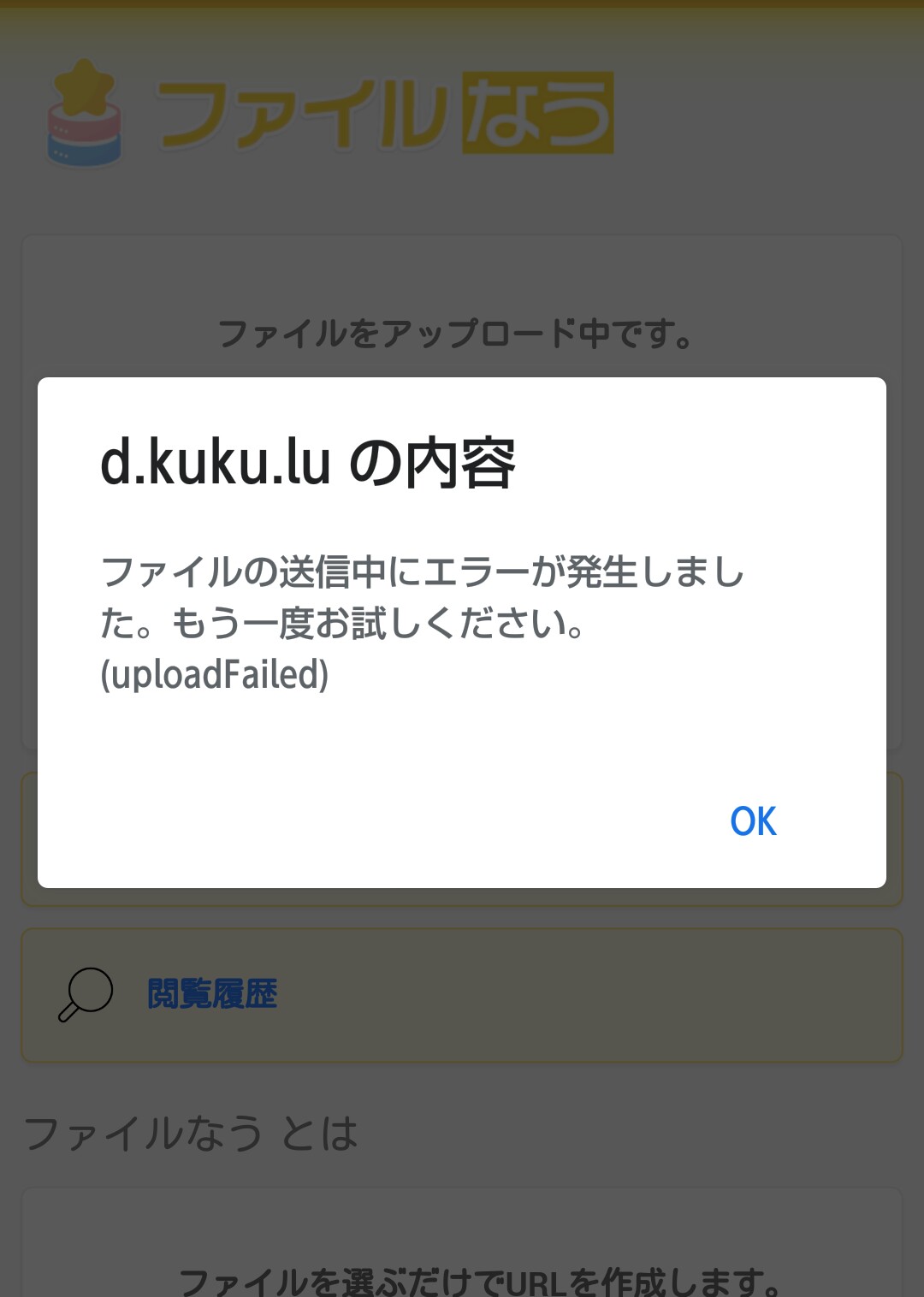The width and height of the screenshot is (924, 1297).
Task: Click the star cake logo icon
Action: [x=81, y=111]
